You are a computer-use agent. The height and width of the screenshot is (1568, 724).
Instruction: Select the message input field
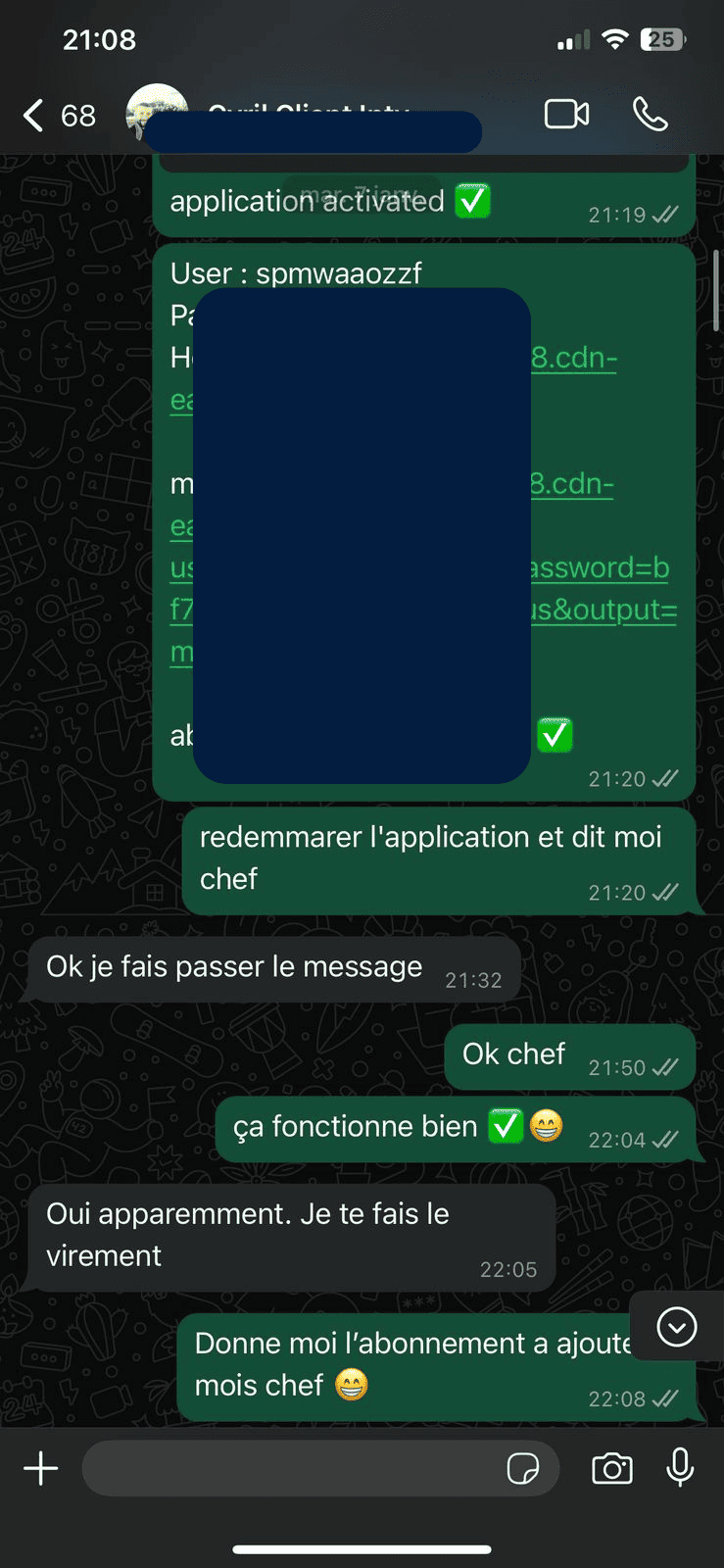(x=294, y=1468)
